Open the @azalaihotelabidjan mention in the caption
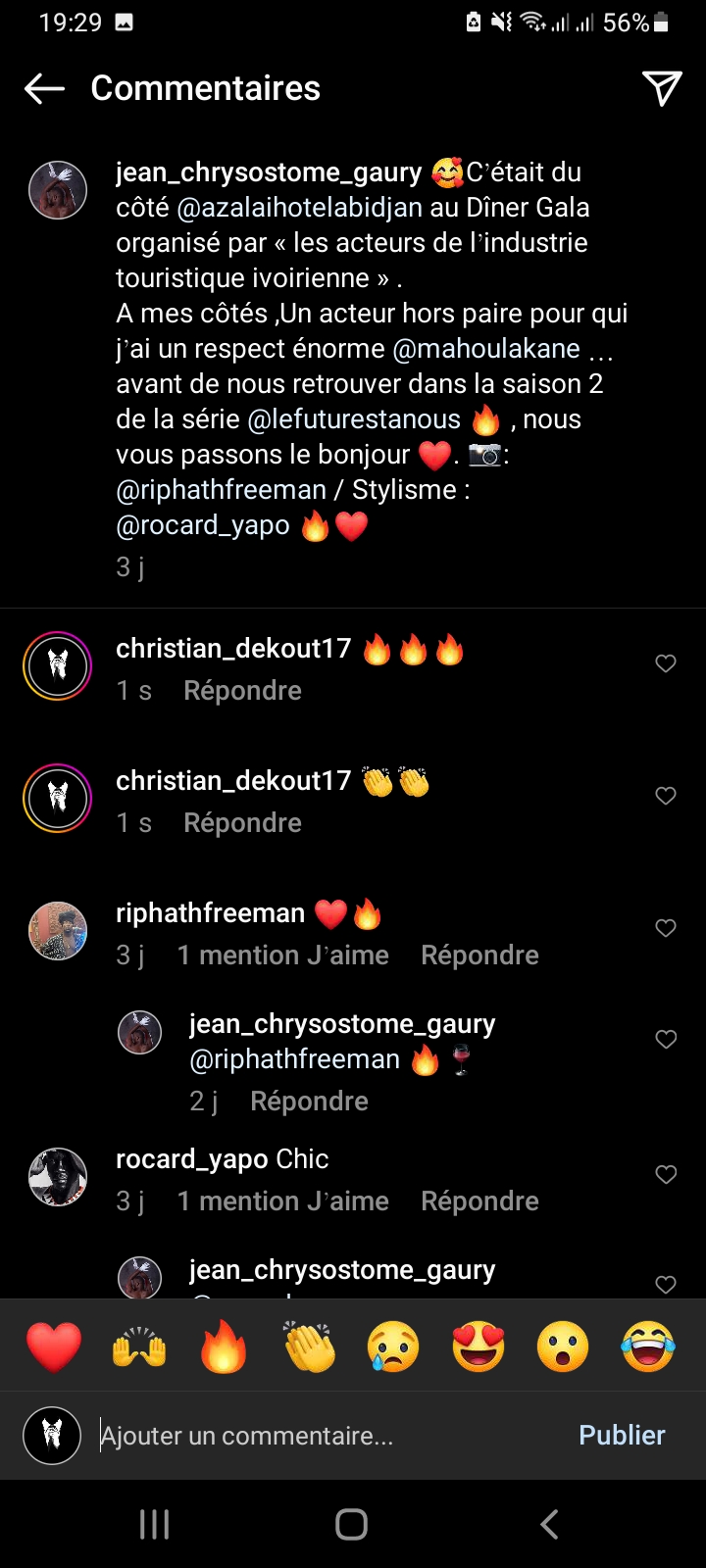Viewport: 706px width, 1568px height. (x=299, y=208)
